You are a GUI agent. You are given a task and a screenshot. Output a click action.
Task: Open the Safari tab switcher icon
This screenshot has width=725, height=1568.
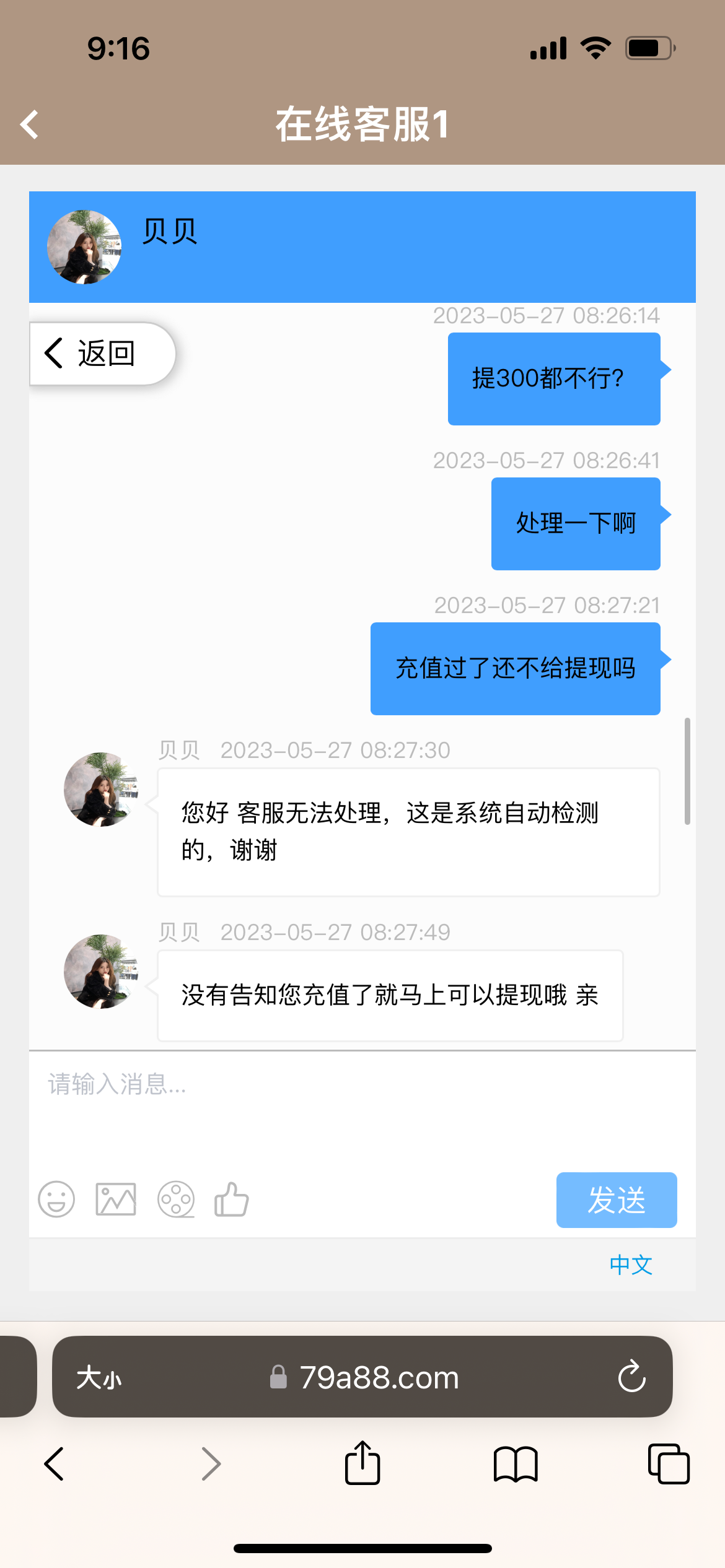(669, 1464)
